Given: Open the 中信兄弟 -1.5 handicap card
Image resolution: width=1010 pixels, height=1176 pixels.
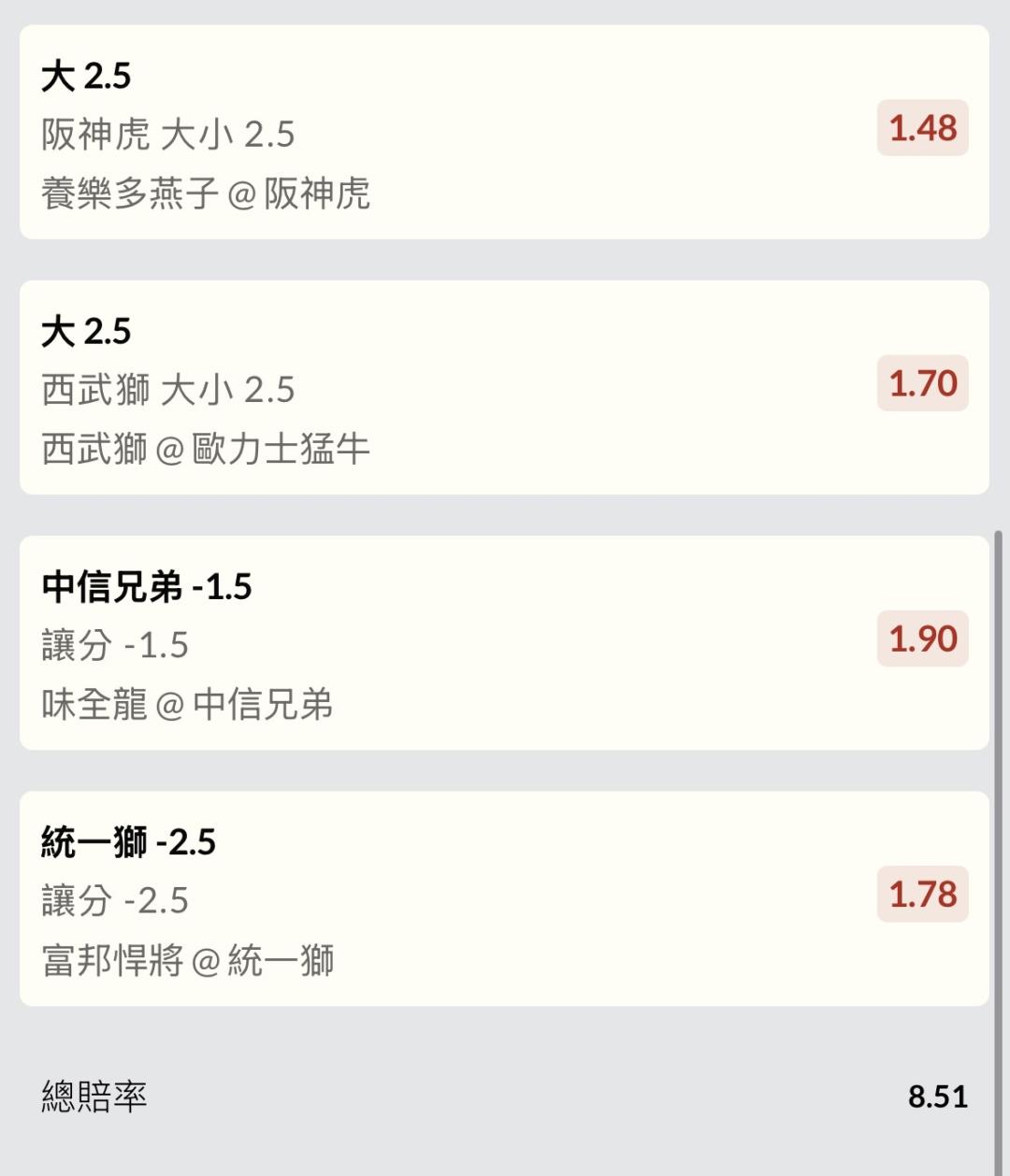Looking at the screenshot, I should coord(503,642).
